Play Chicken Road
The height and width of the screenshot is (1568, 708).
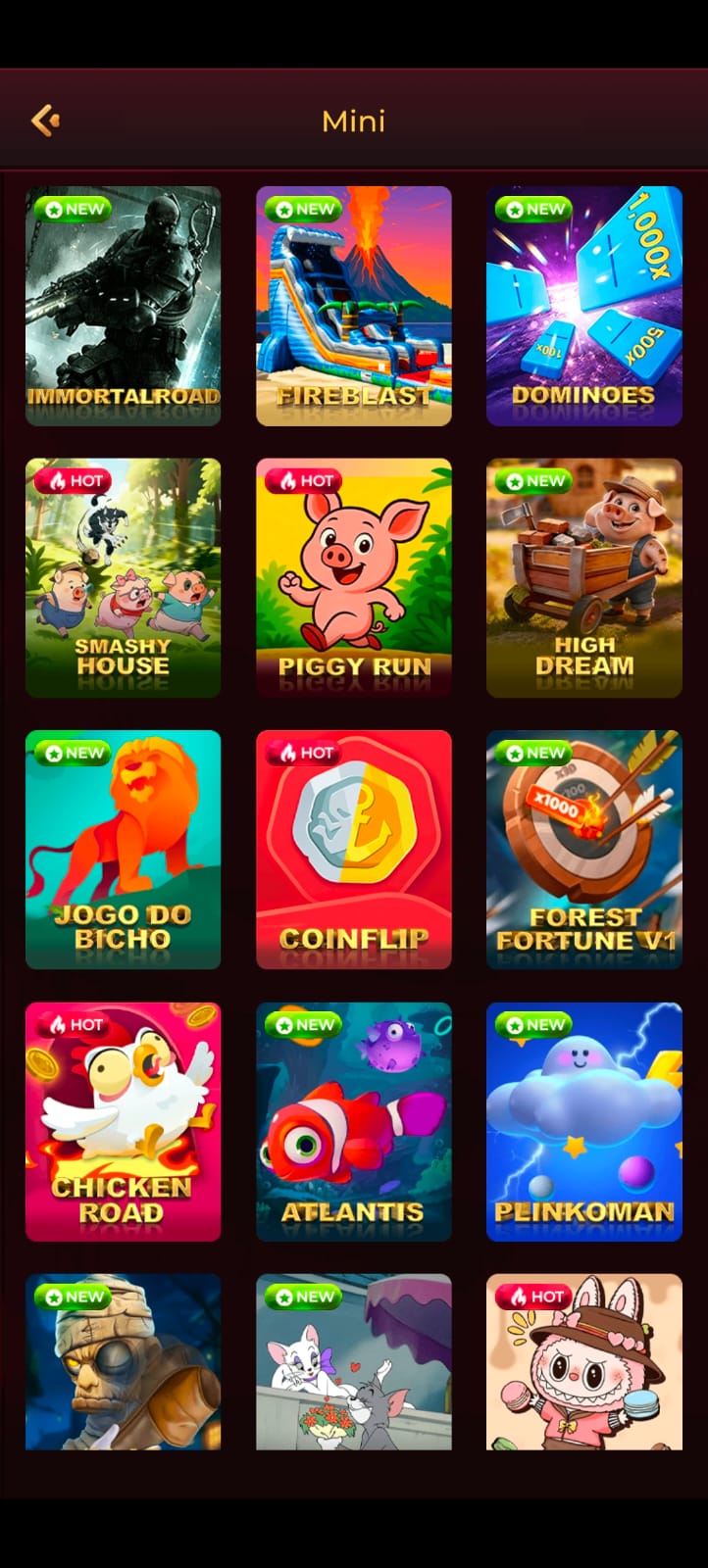click(124, 1122)
